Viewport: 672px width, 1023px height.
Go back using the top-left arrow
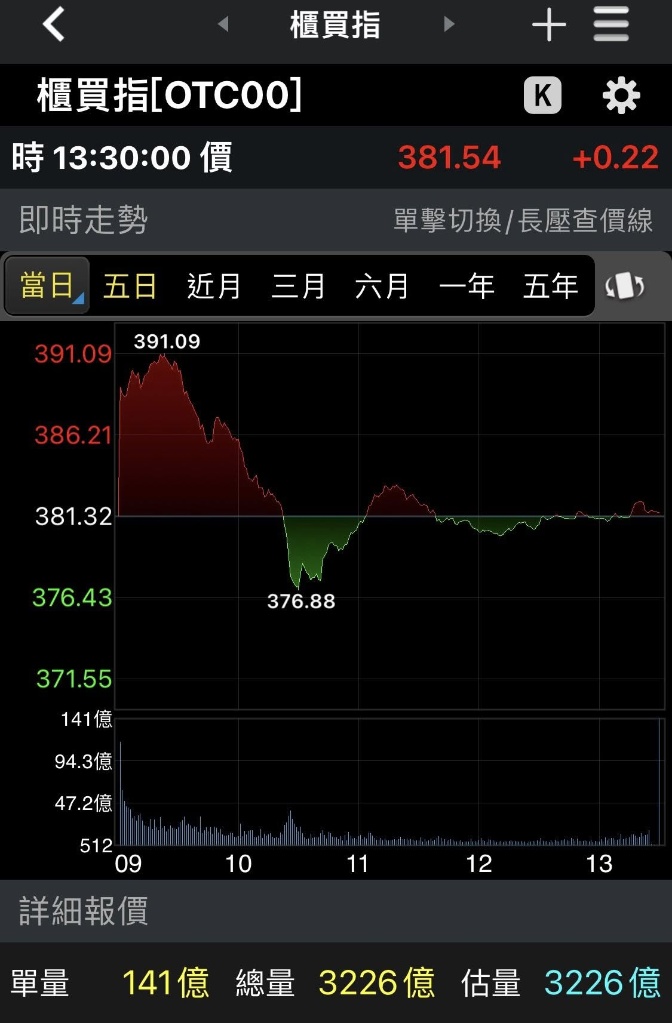pyautogui.click(x=54, y=25)
